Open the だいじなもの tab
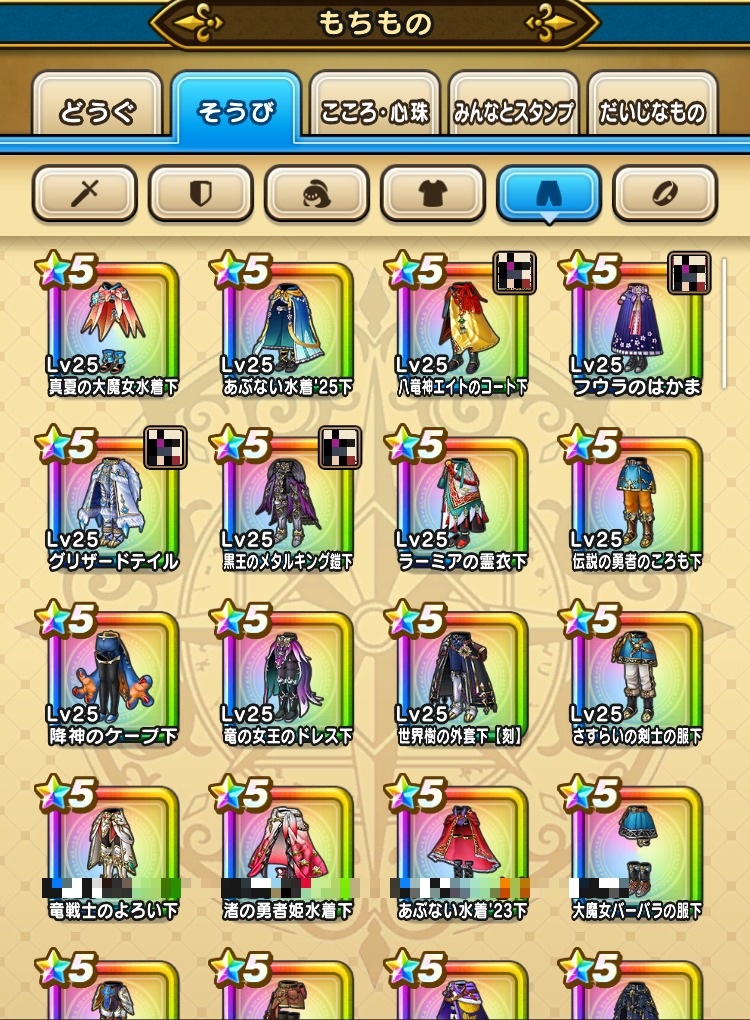The width and height of the screenshot is (750, 1020). [653, 111]
